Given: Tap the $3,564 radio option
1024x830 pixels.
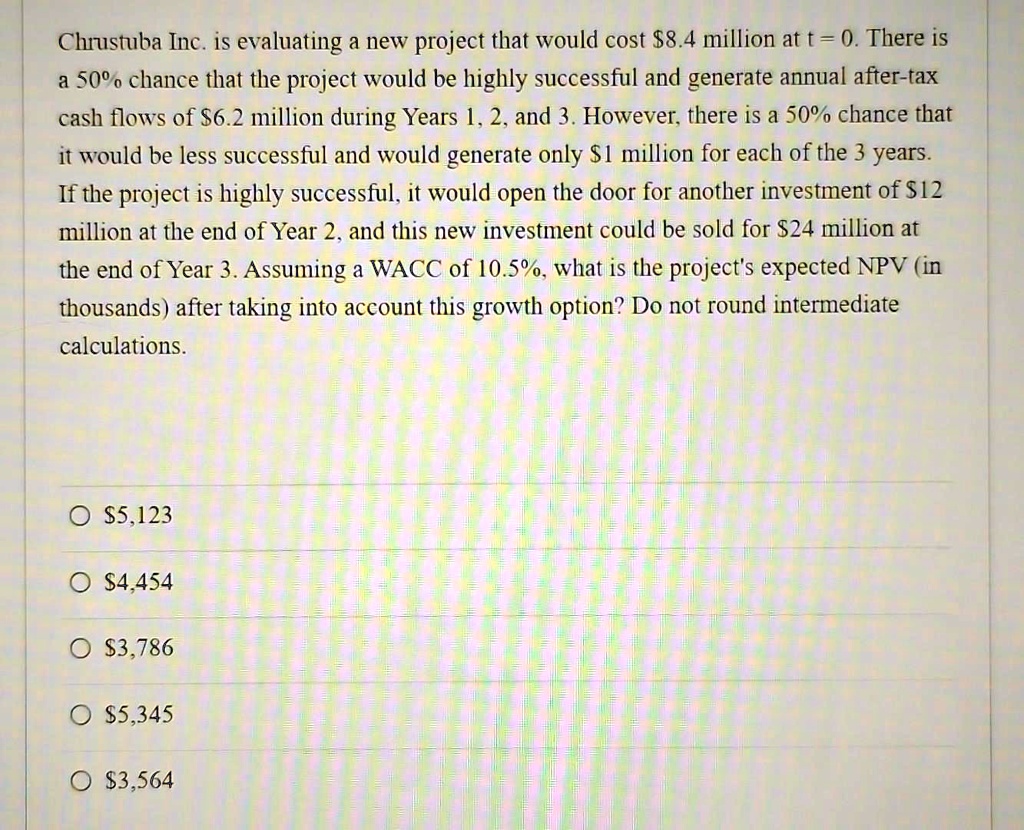Looking at the screenshot, I should (80, 781).
